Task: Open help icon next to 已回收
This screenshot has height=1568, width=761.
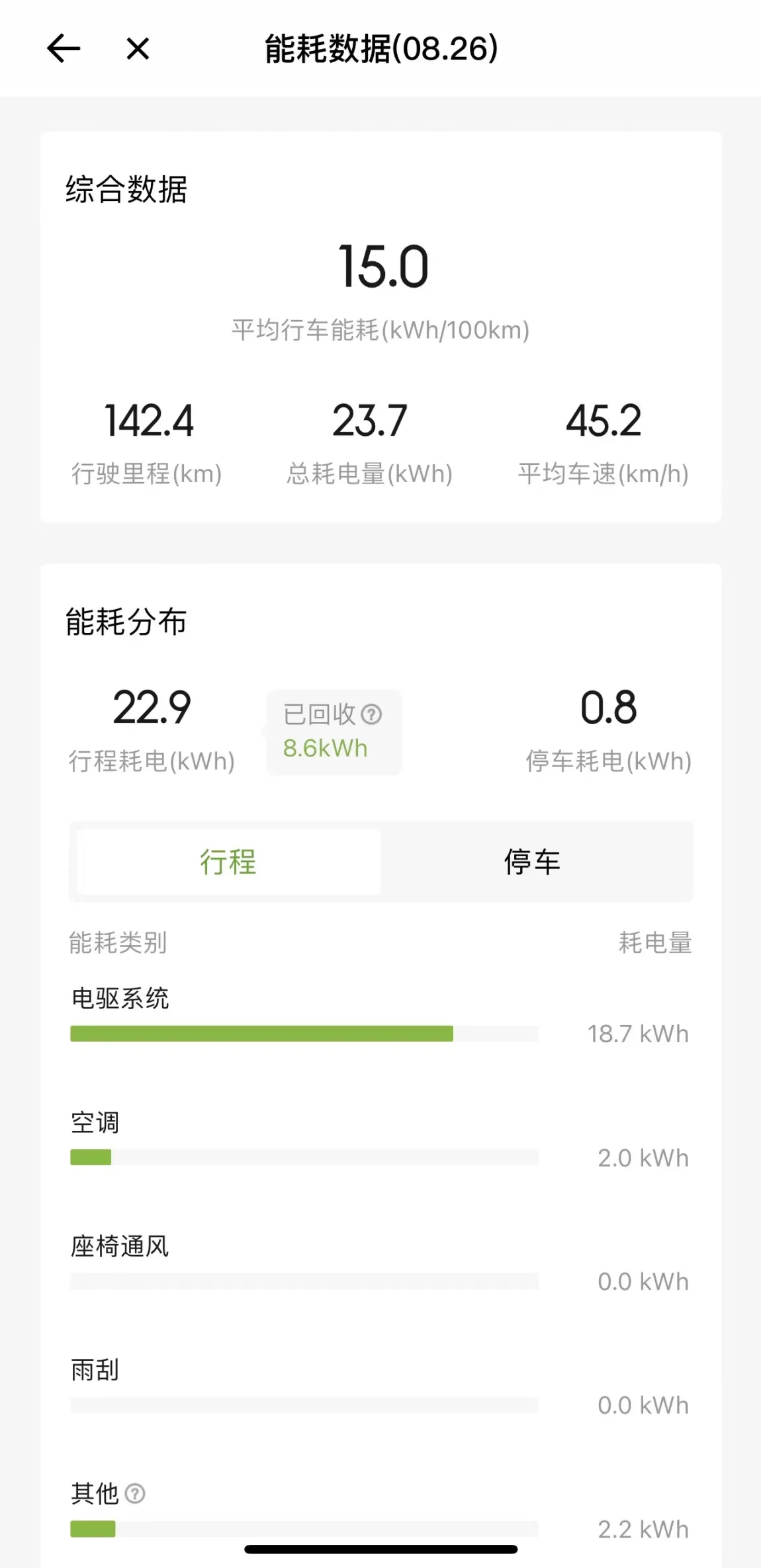Action: point(372,714)
